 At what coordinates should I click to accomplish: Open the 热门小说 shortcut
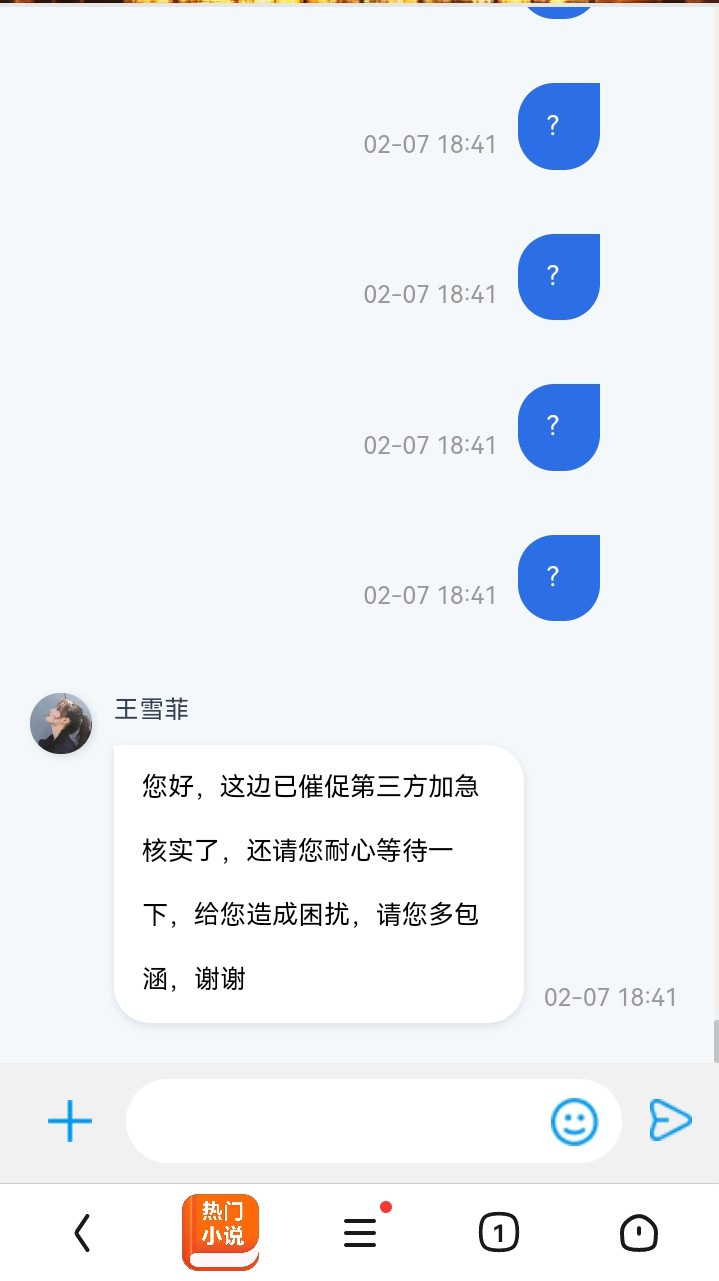click(220, 1232)
